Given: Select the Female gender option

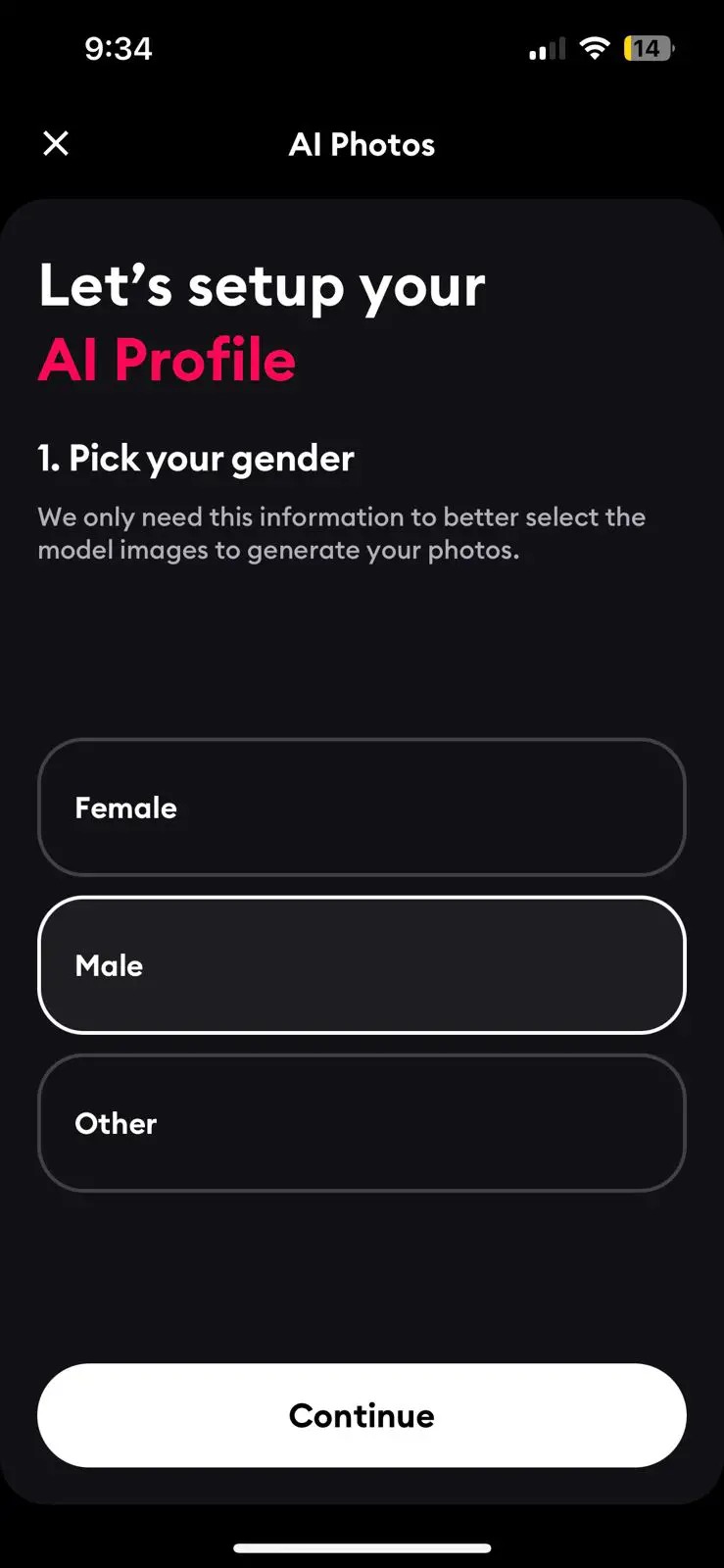Looking at the screenshot, I should pos(362,808).
